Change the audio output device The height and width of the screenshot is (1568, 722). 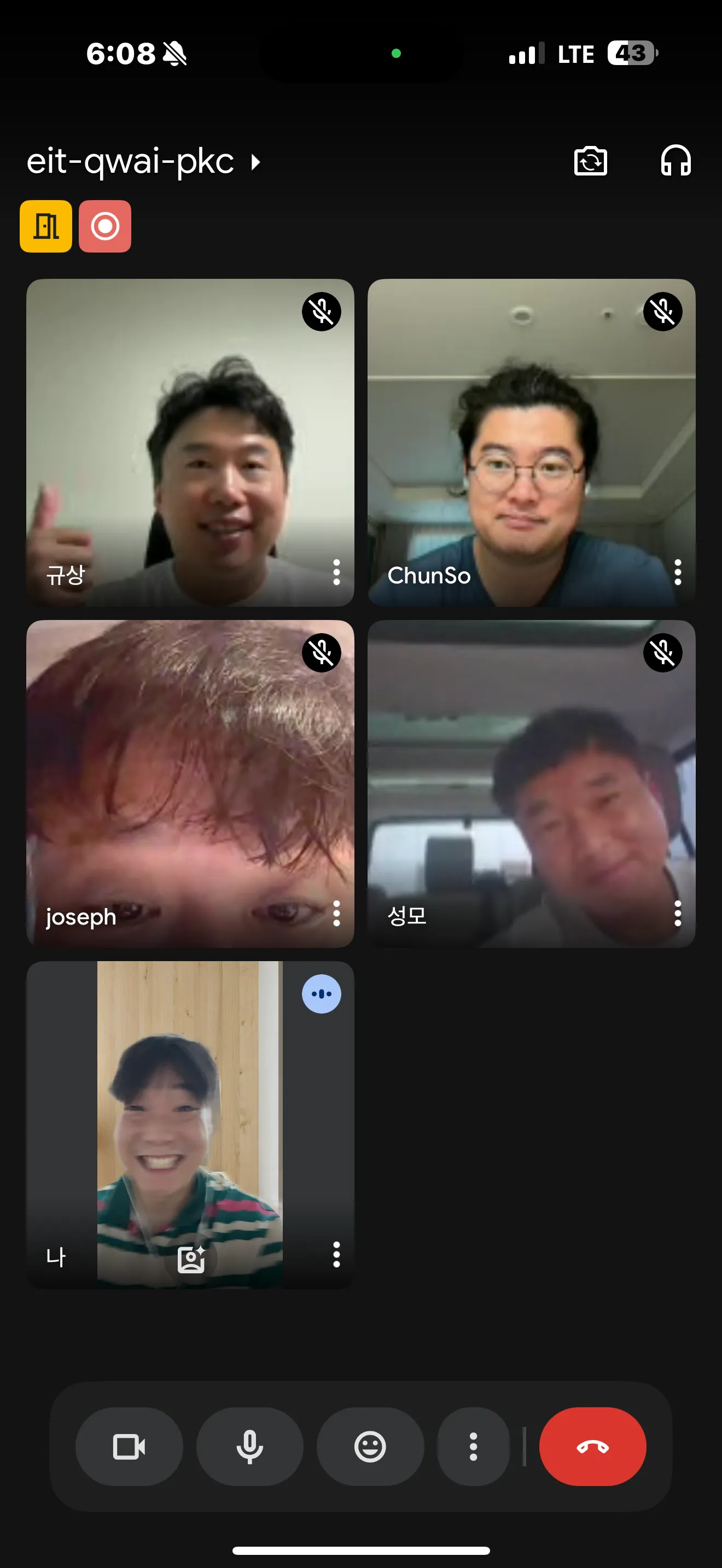point(675,162)
